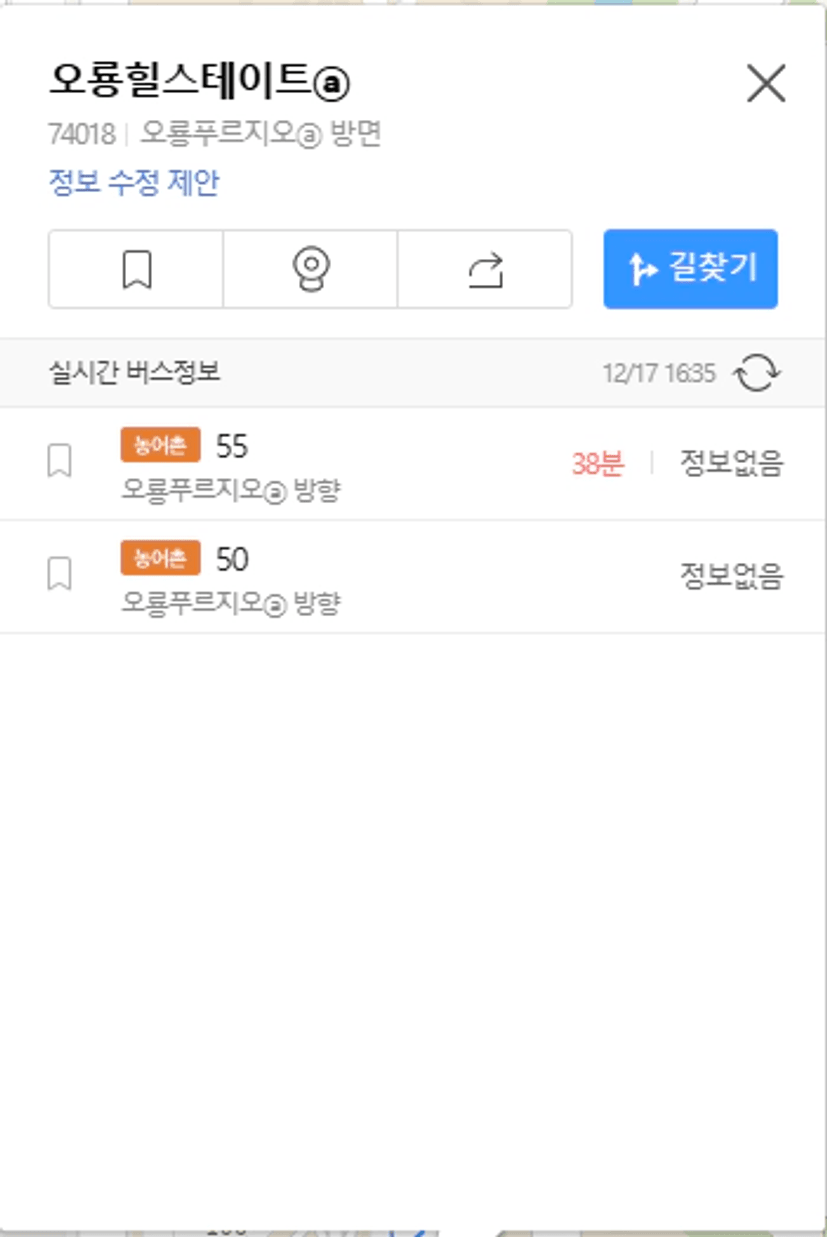The width and height of the screenshot is (827, 1237).
Task: Open roadview for this bus stop
Action: [311, 269]
